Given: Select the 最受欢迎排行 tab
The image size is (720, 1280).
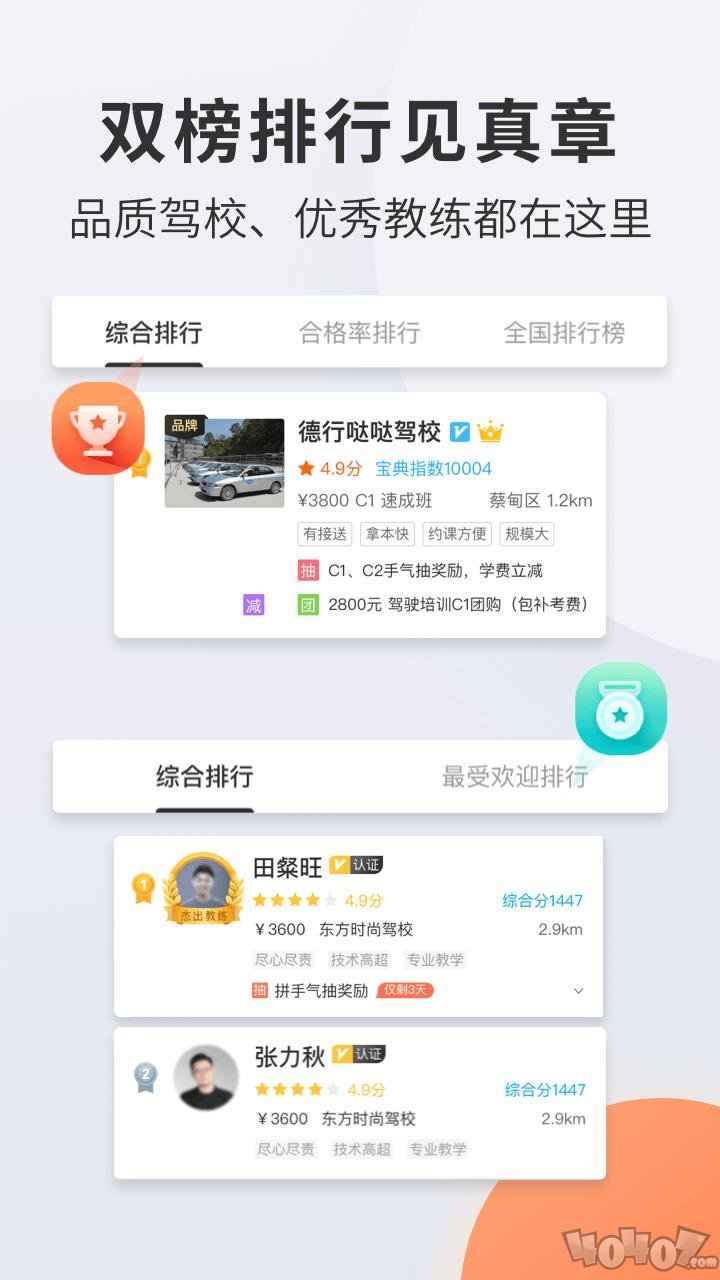Looking at the screenshot, I should point(516,777).
